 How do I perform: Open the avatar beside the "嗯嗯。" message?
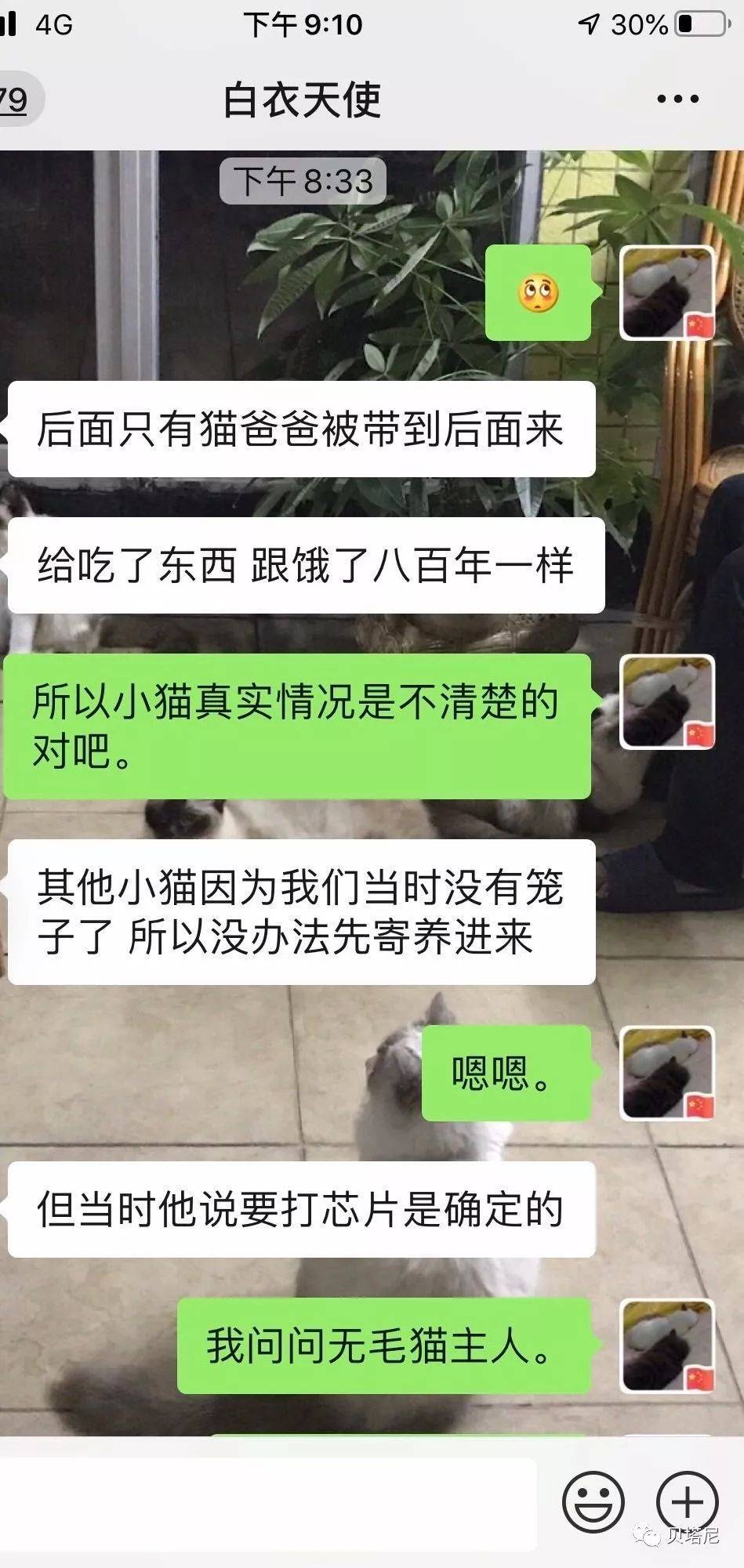667,1073
